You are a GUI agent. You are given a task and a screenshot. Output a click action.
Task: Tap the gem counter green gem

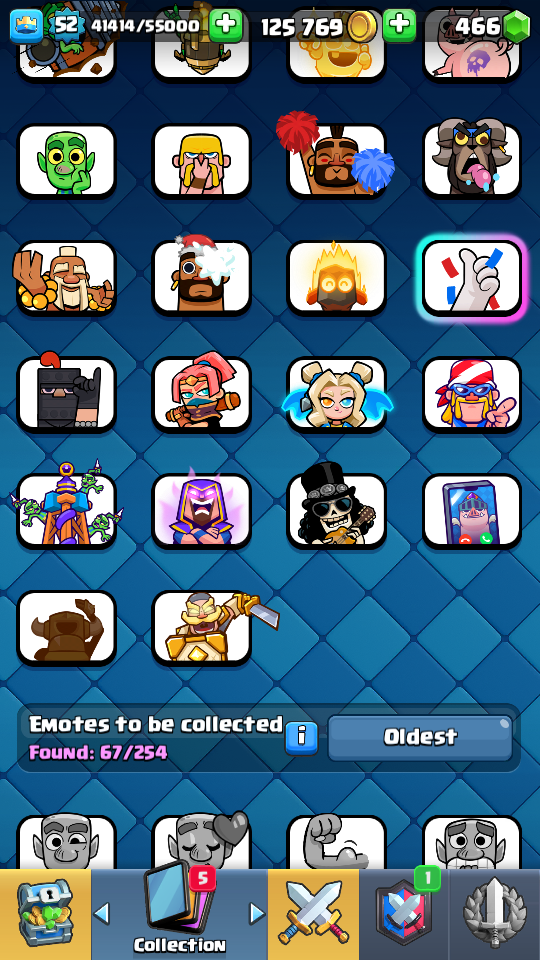(x=517, y=26)
